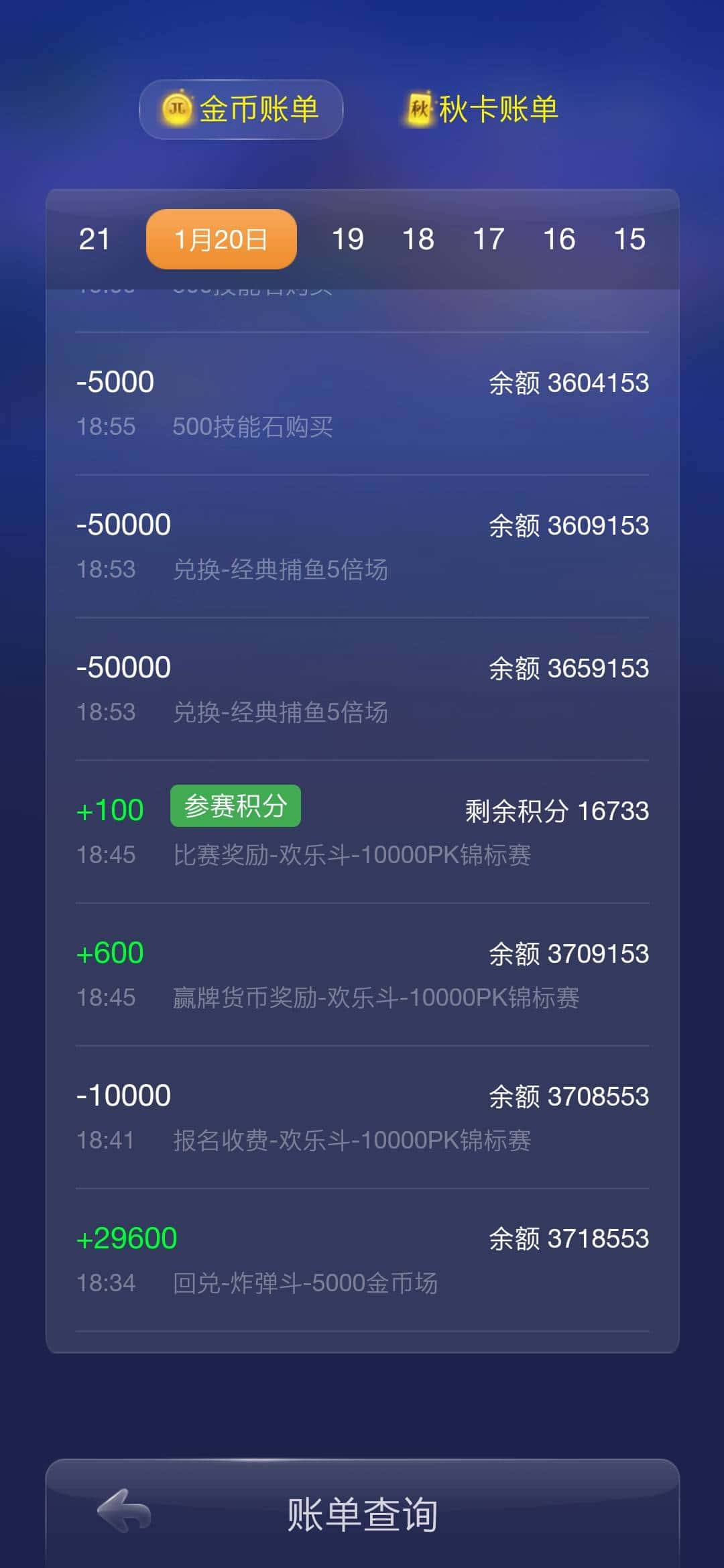Select date 21 in the date bar
This screenshot has width=724, height=1568.
(94, 239)
